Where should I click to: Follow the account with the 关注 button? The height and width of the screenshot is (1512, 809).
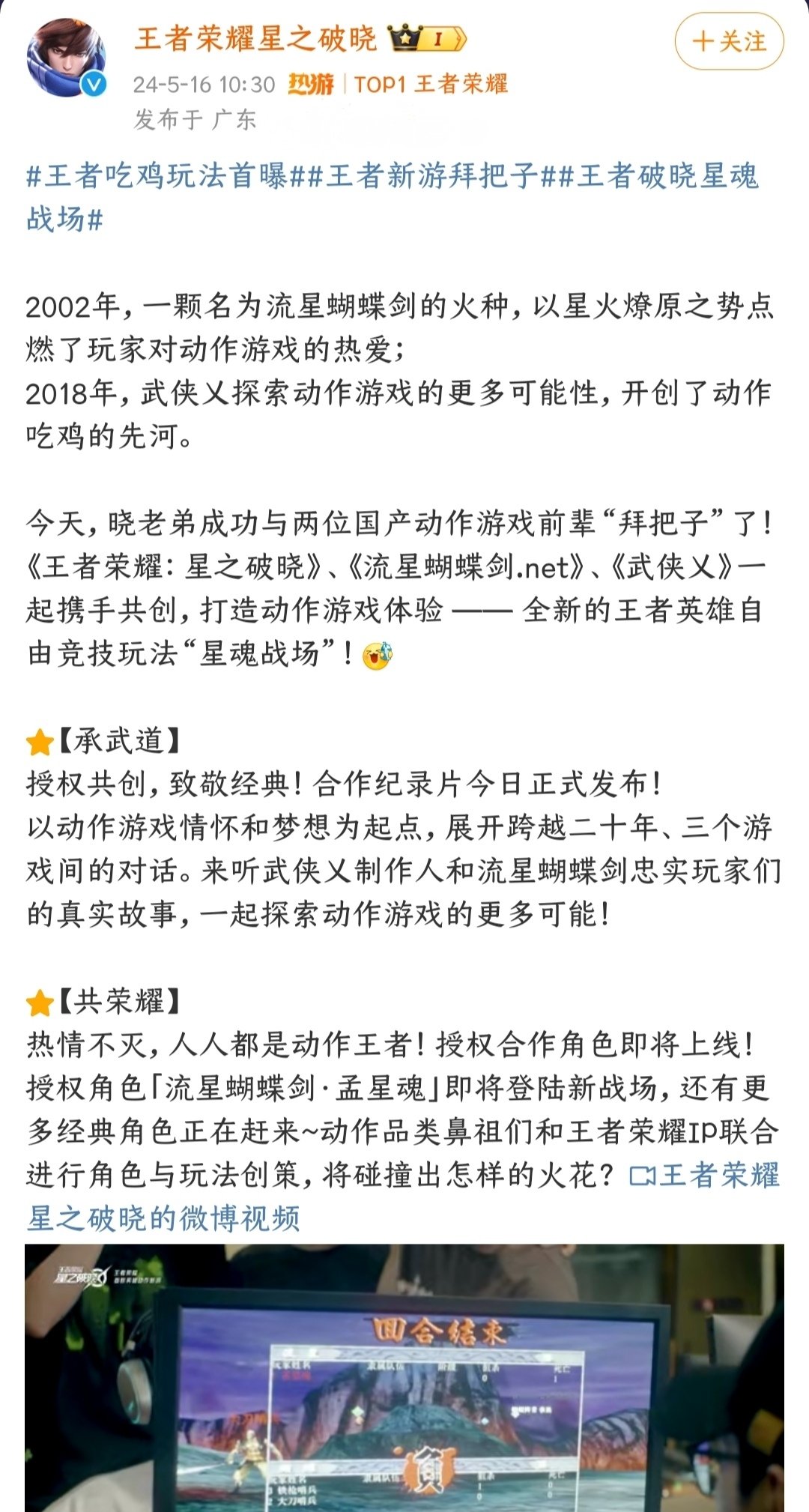click(729, 41)
